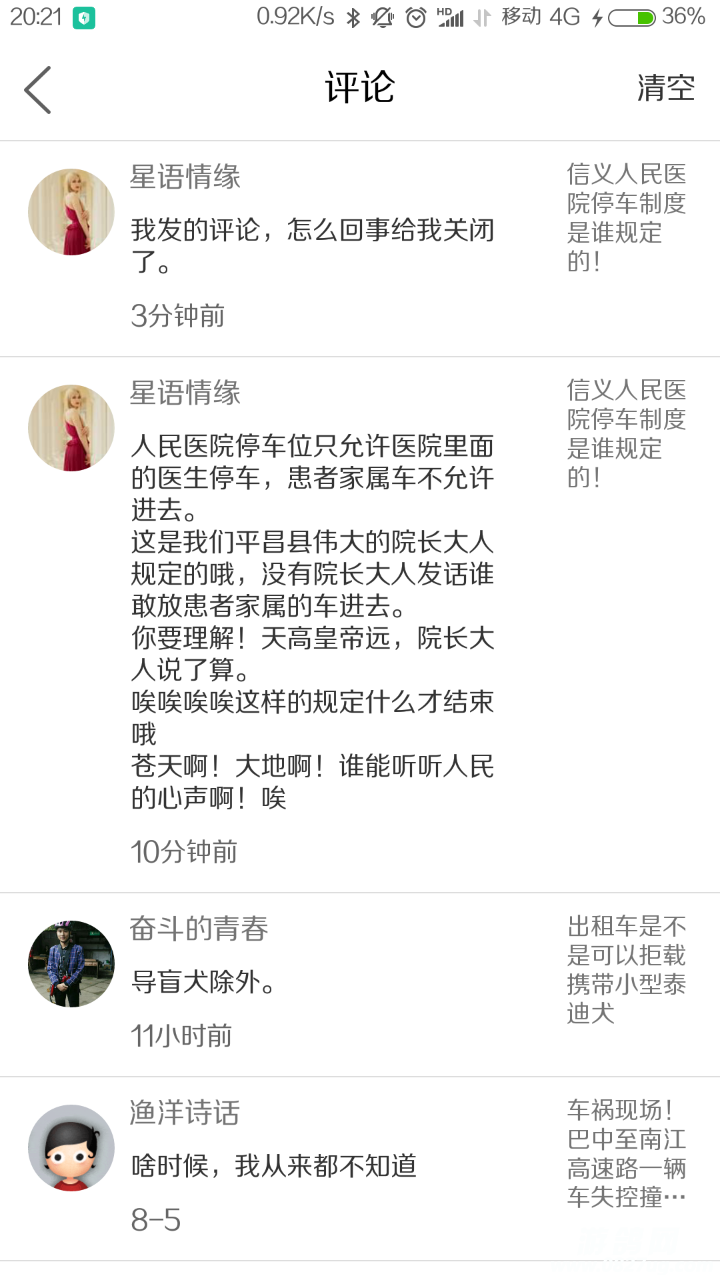Open the comment starting 人民医院停车位

(x=312, y=622)
